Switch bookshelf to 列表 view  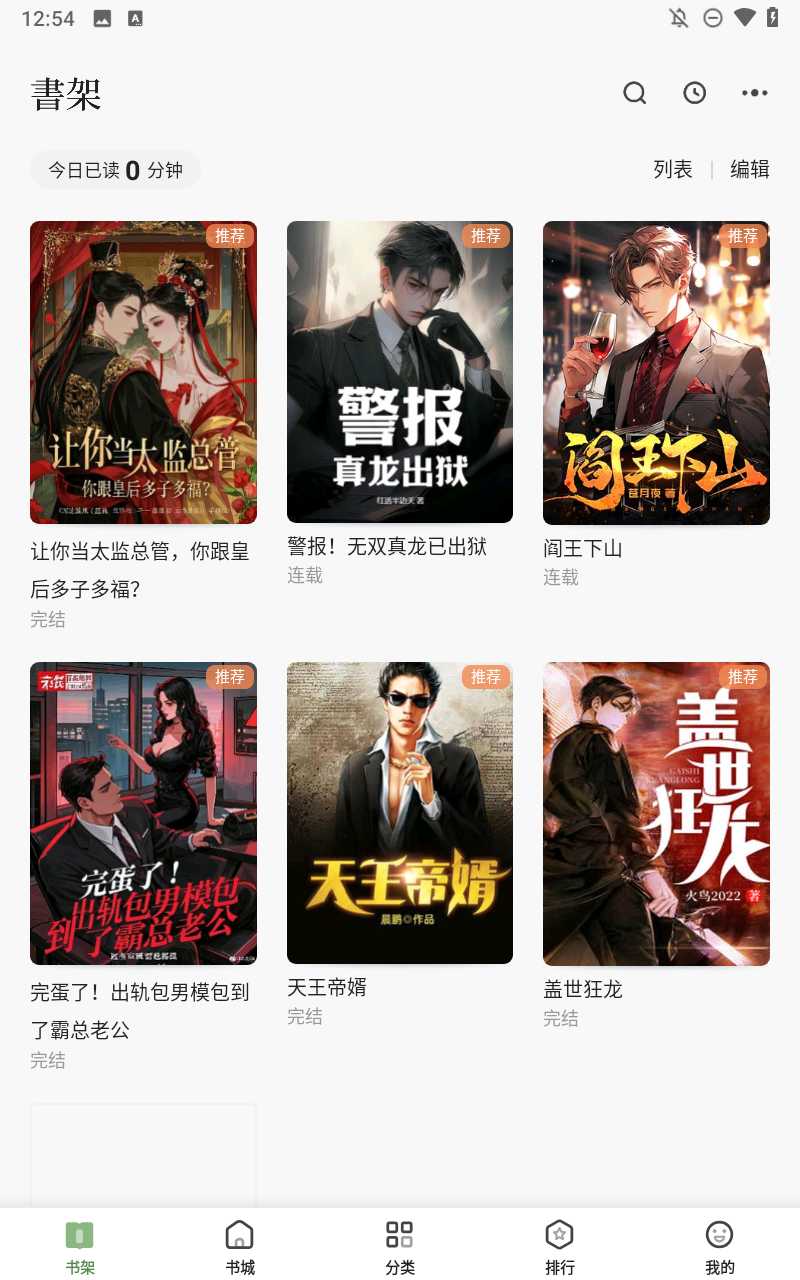point(673,170)
